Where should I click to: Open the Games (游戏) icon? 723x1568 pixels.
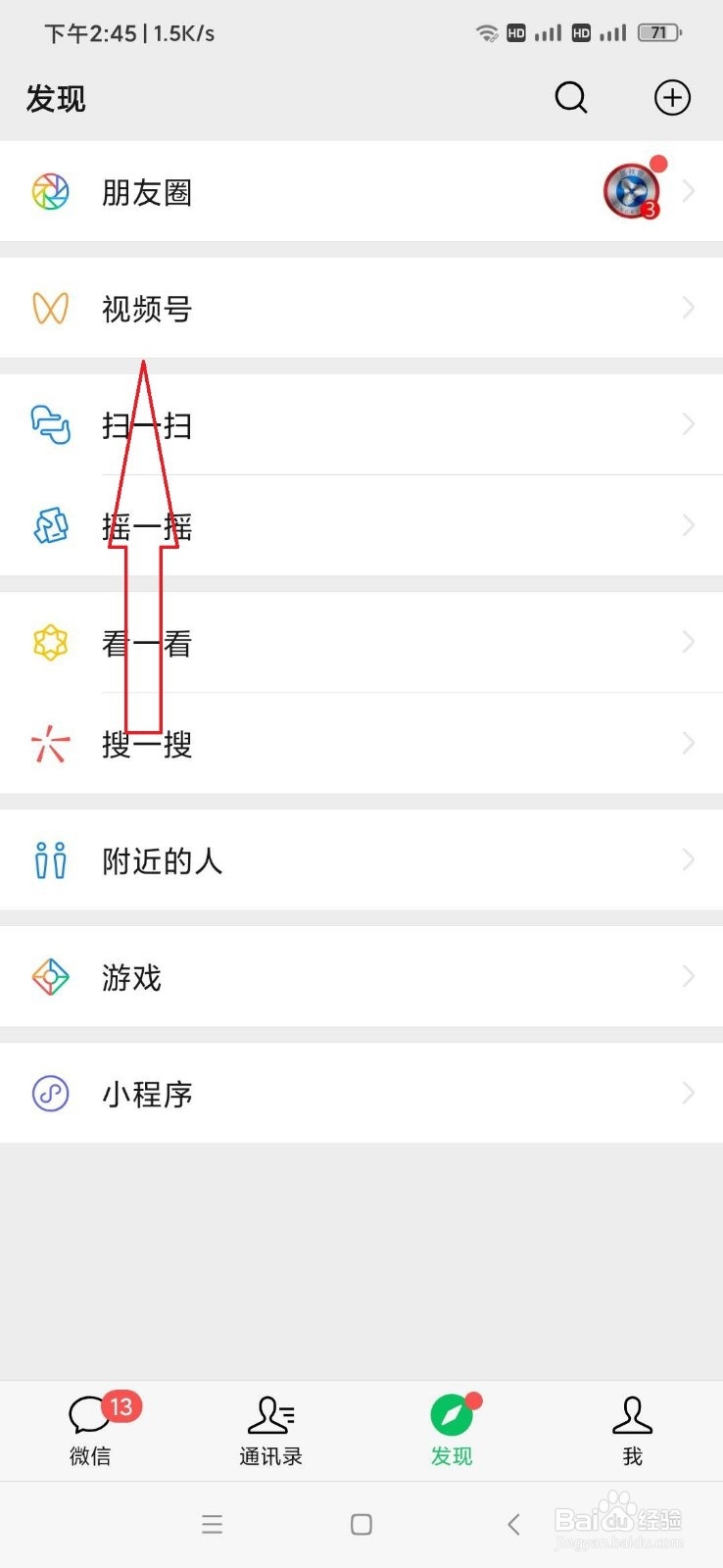click(x=50, y=976)
